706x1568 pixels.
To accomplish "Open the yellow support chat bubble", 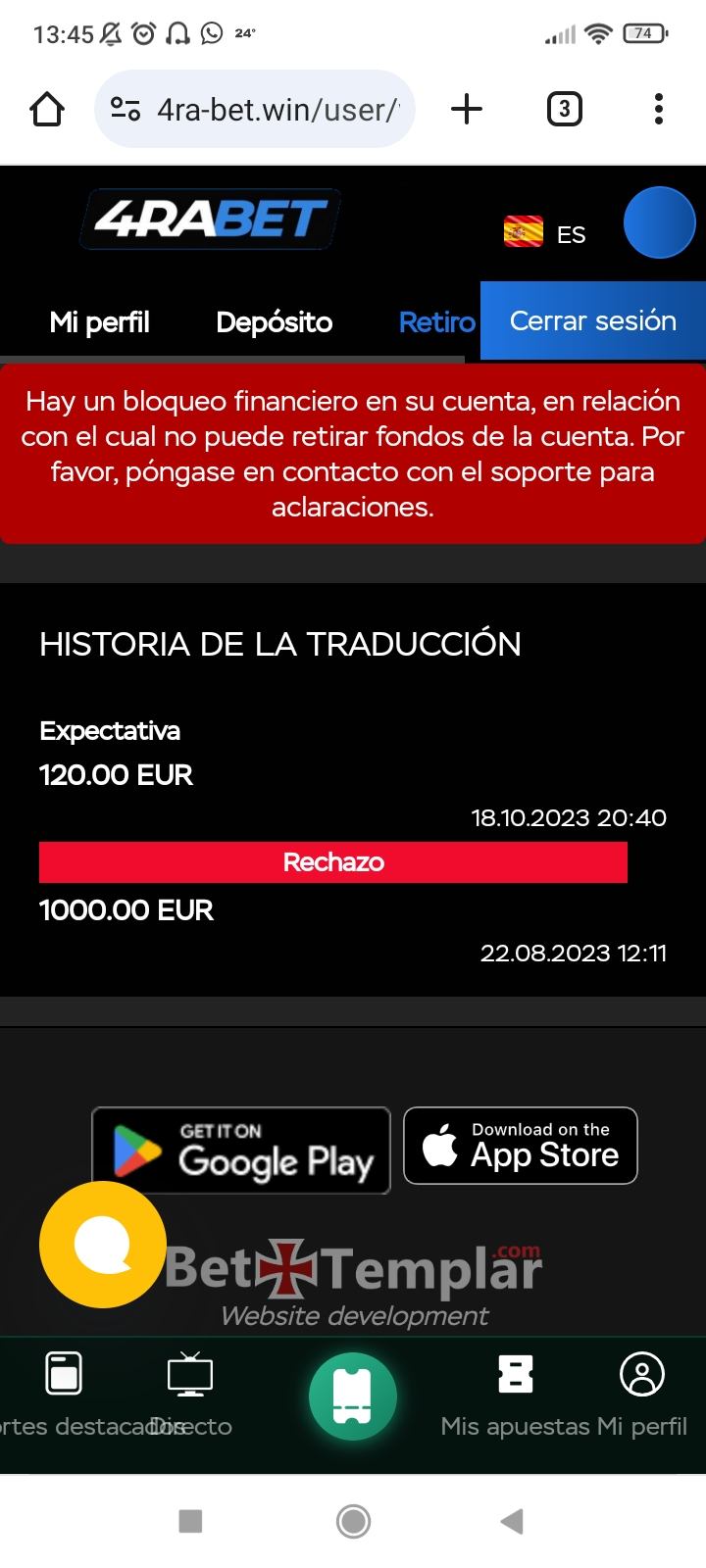I will [x=102, y=1245].
